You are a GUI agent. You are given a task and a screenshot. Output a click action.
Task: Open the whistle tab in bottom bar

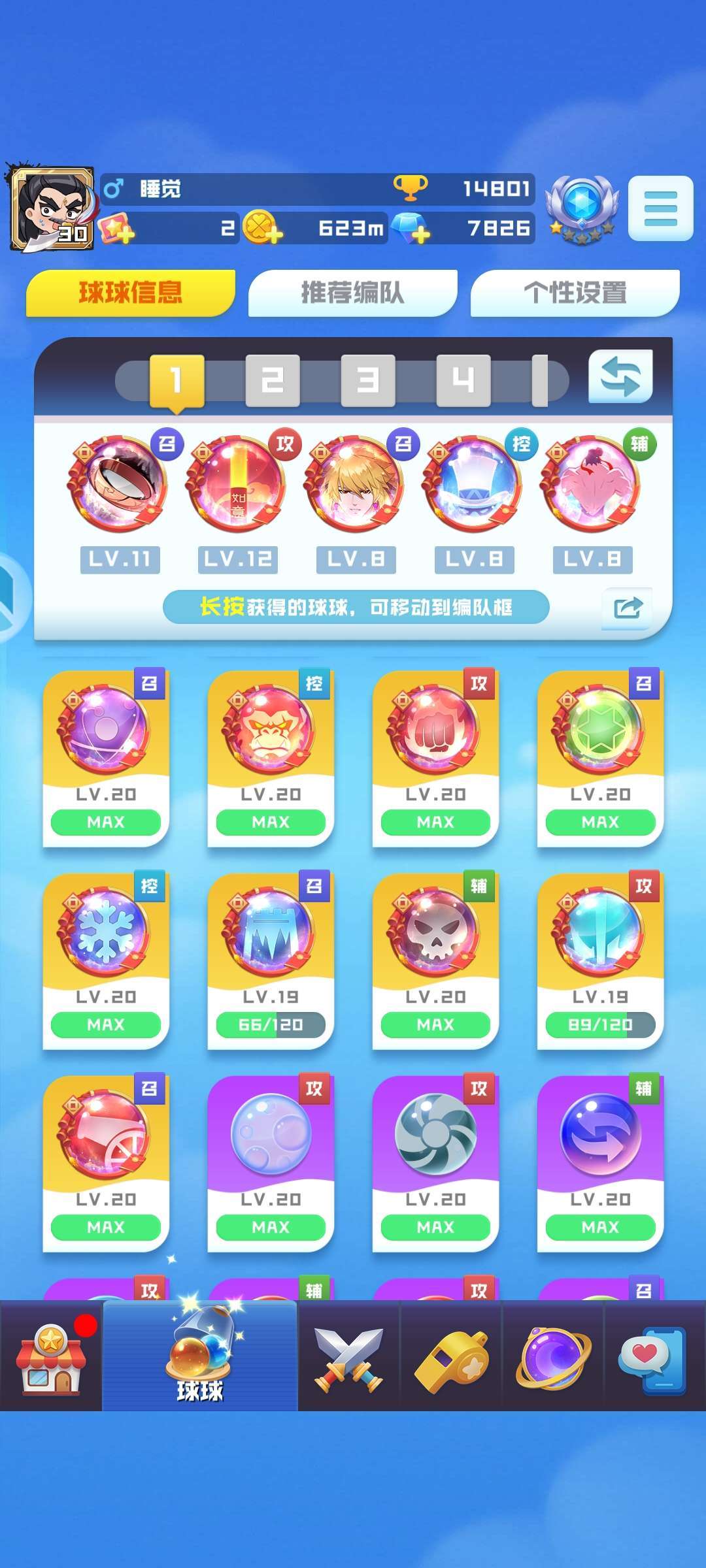click(x=451, y=1358)
